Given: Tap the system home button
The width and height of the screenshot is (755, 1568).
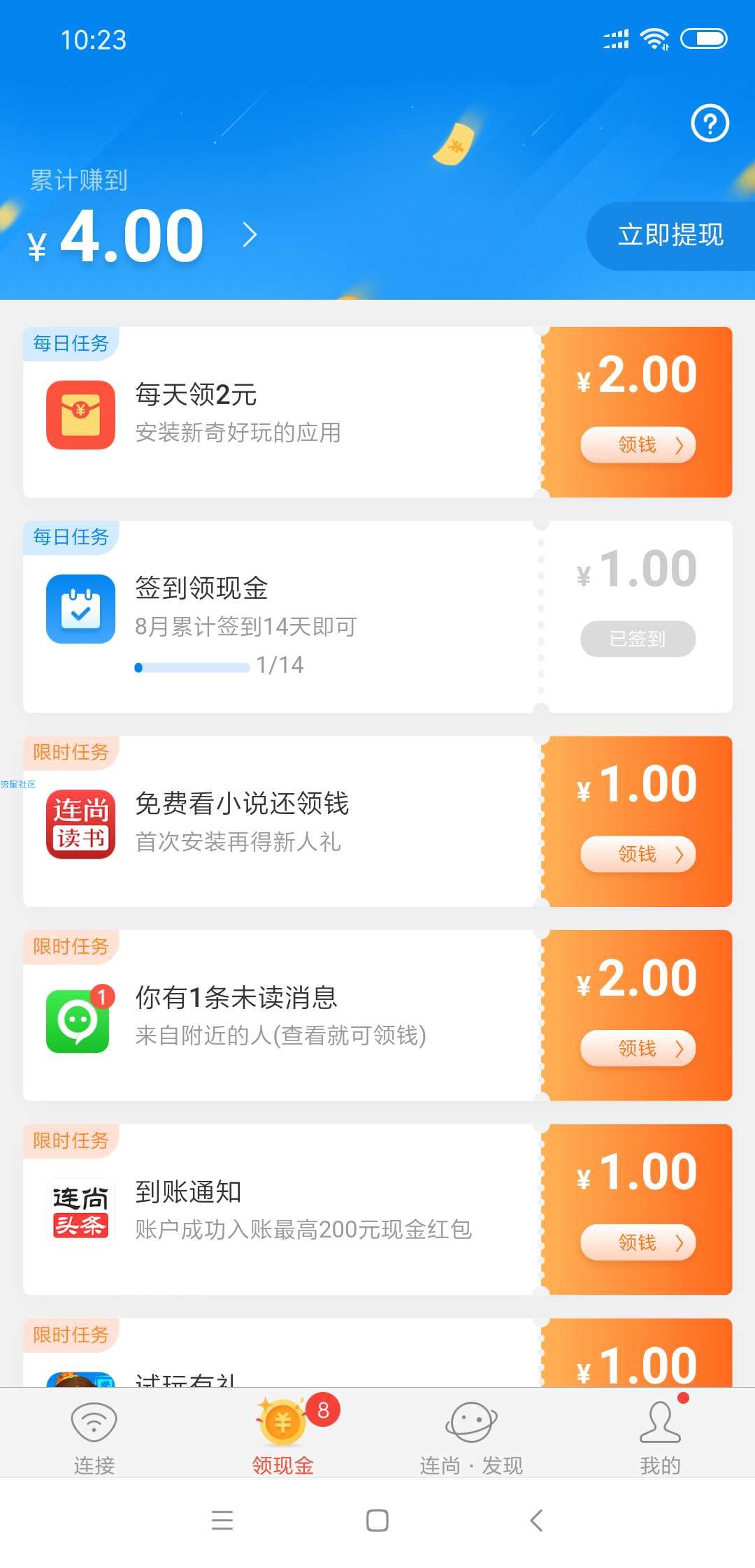Looking at the screenshot, I should [x=377, y=1520].
